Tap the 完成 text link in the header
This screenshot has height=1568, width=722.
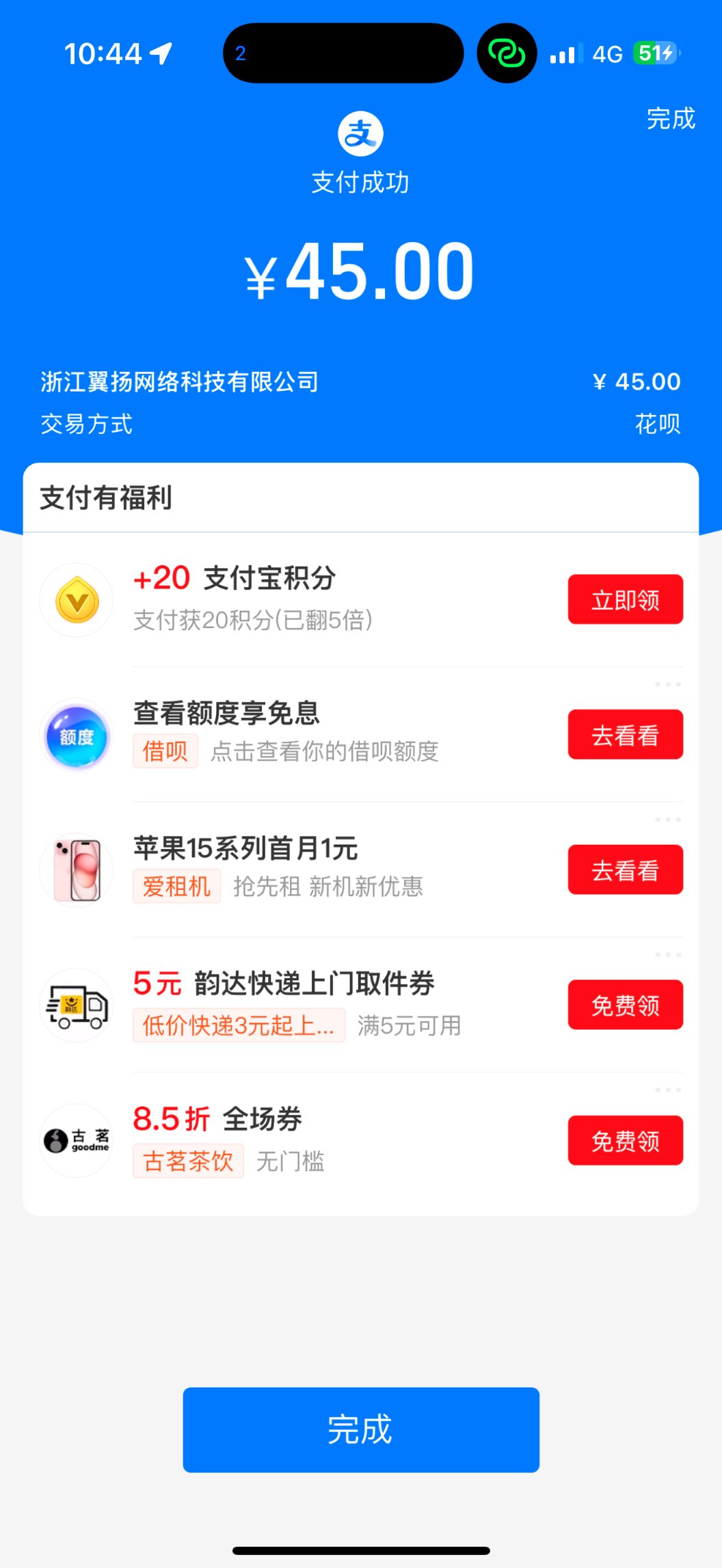coord(670,119)
